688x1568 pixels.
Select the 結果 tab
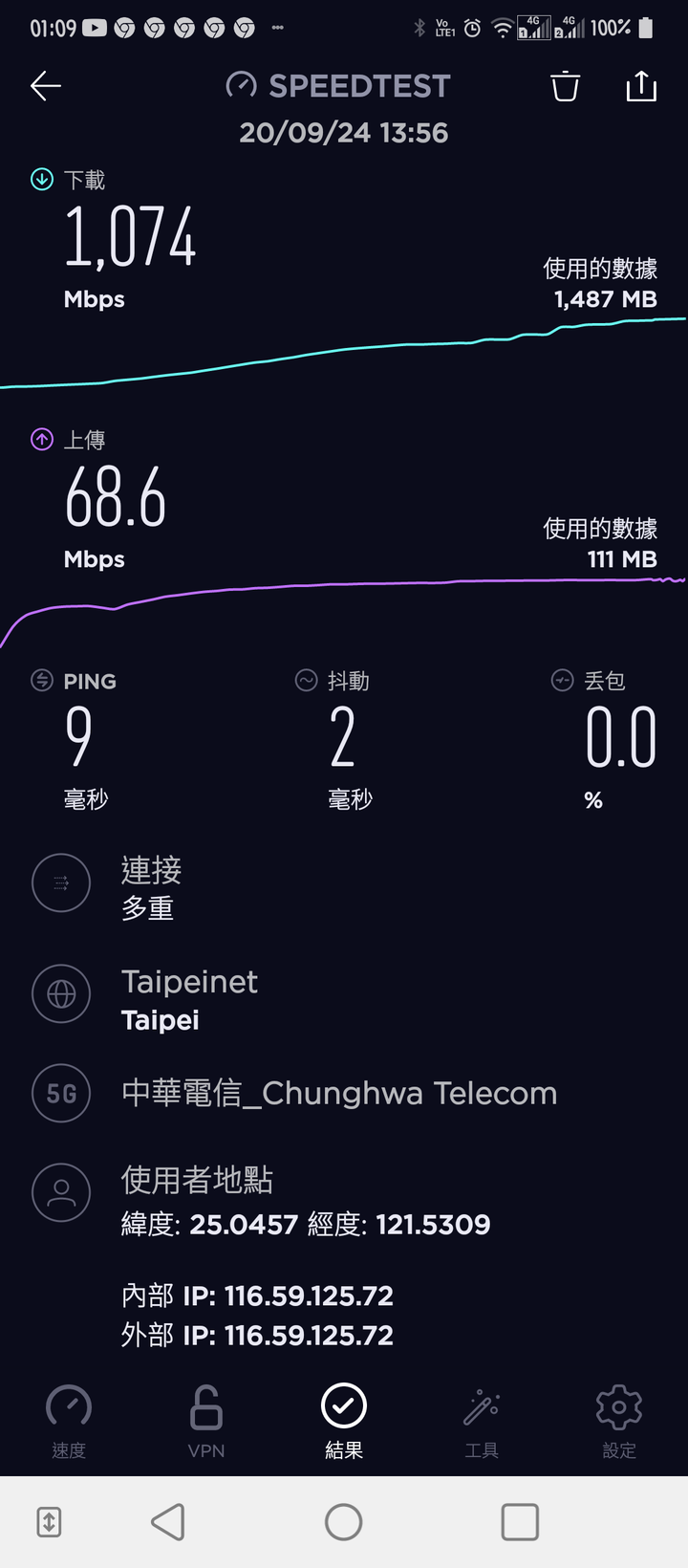pos(344,1422)
